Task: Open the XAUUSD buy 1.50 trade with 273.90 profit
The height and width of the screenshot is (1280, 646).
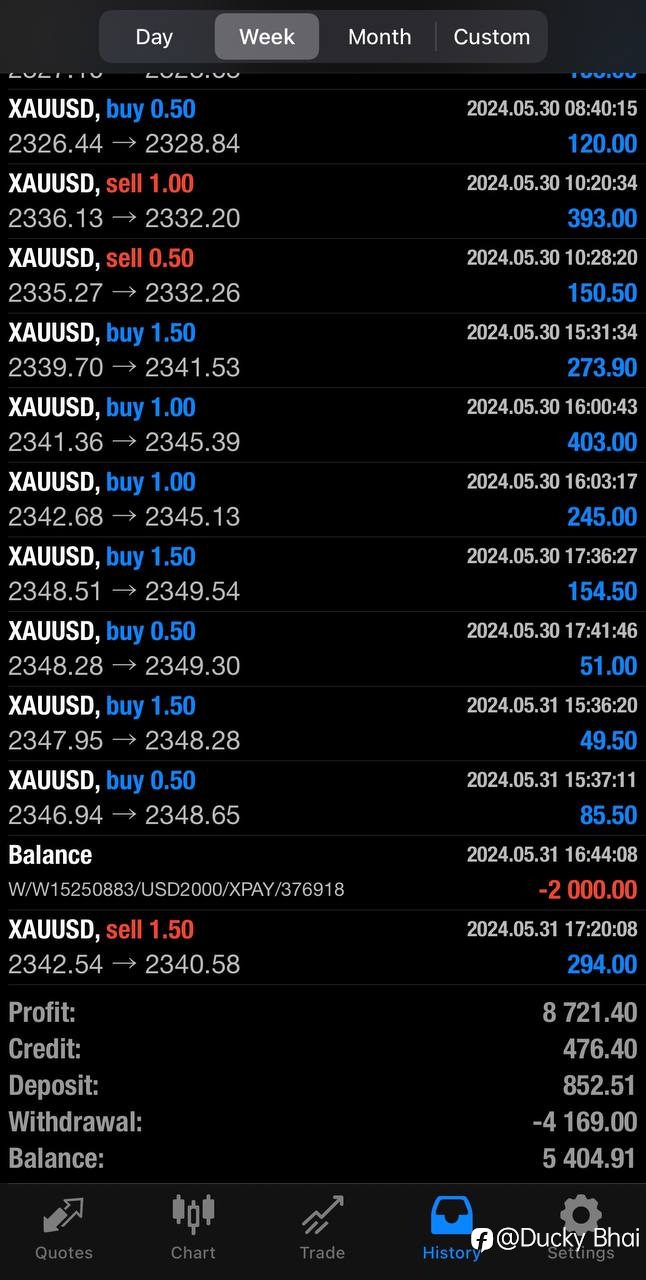Action: (323, 350)
